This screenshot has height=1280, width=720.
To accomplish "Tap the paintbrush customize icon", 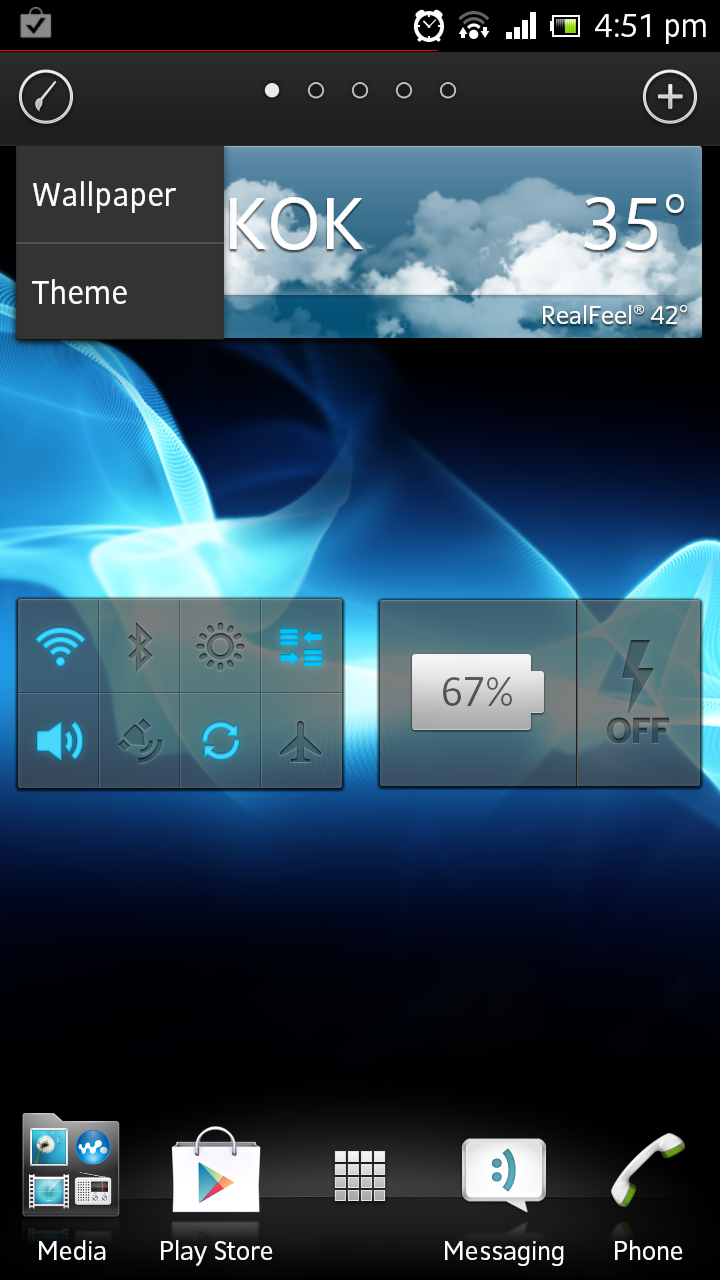I will click(46, 97).
